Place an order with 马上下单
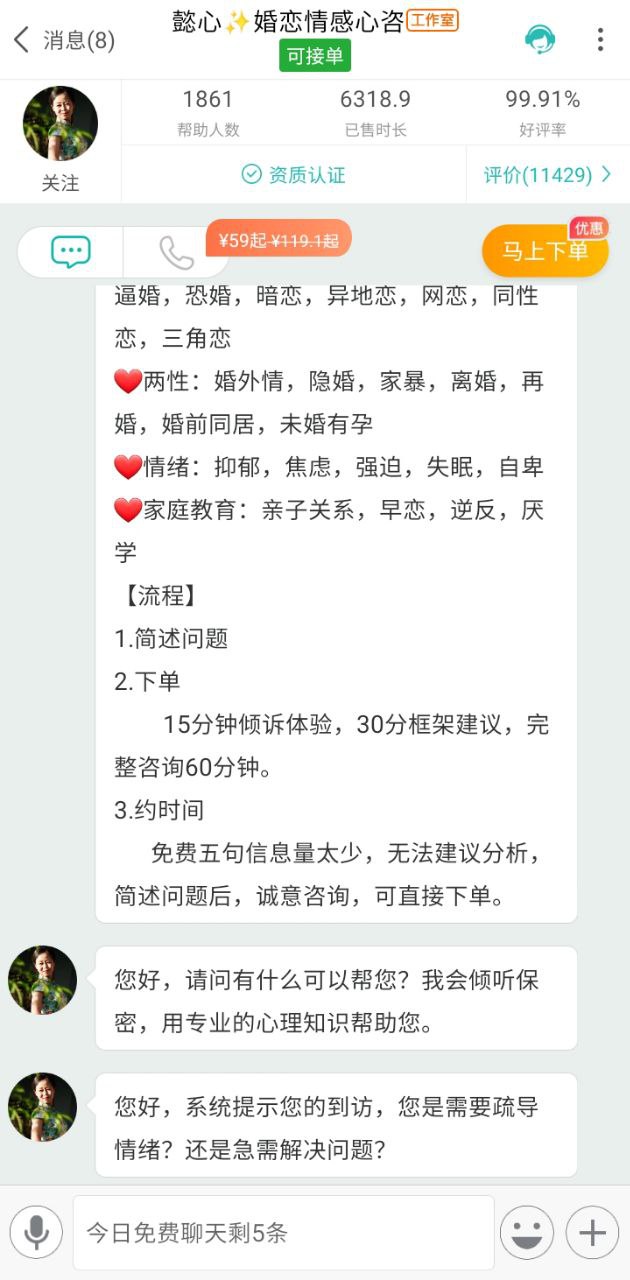This screenshot has width=630, height=1280. pos(545,251)
